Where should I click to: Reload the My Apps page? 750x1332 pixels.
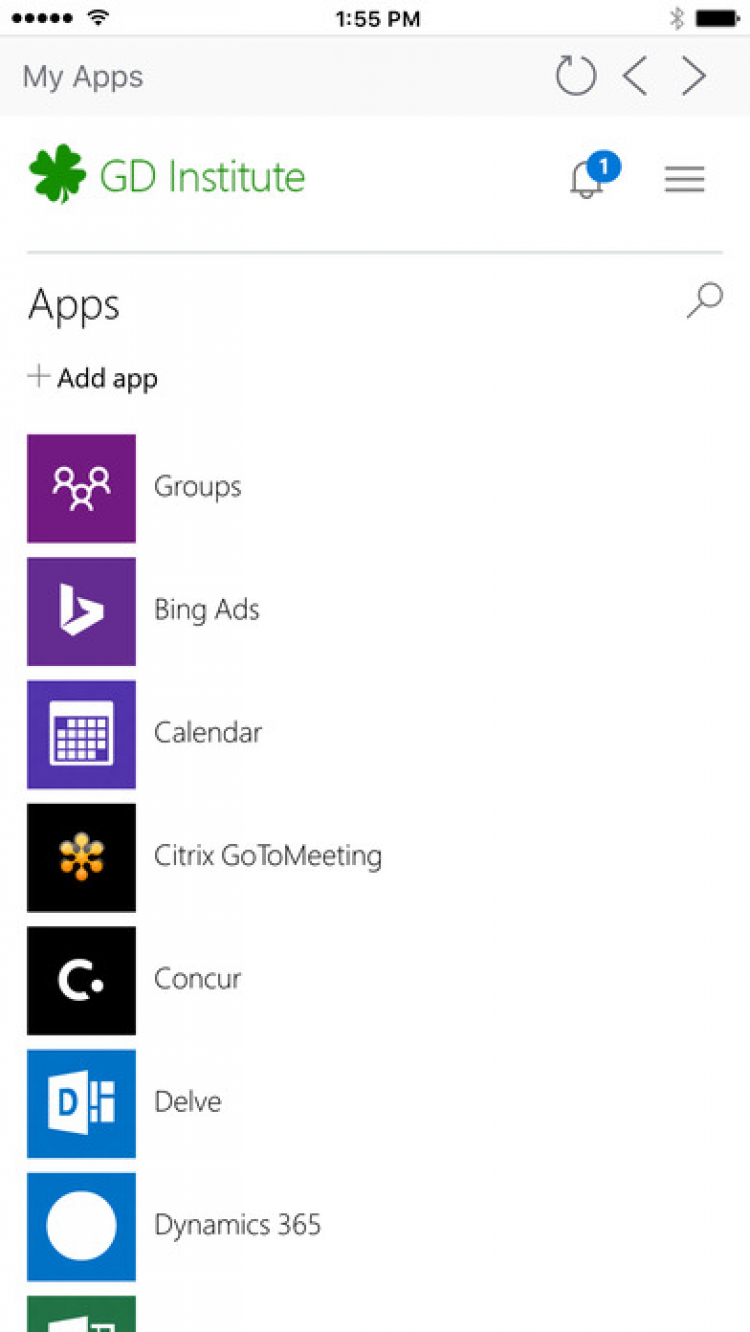coord(576,76)
